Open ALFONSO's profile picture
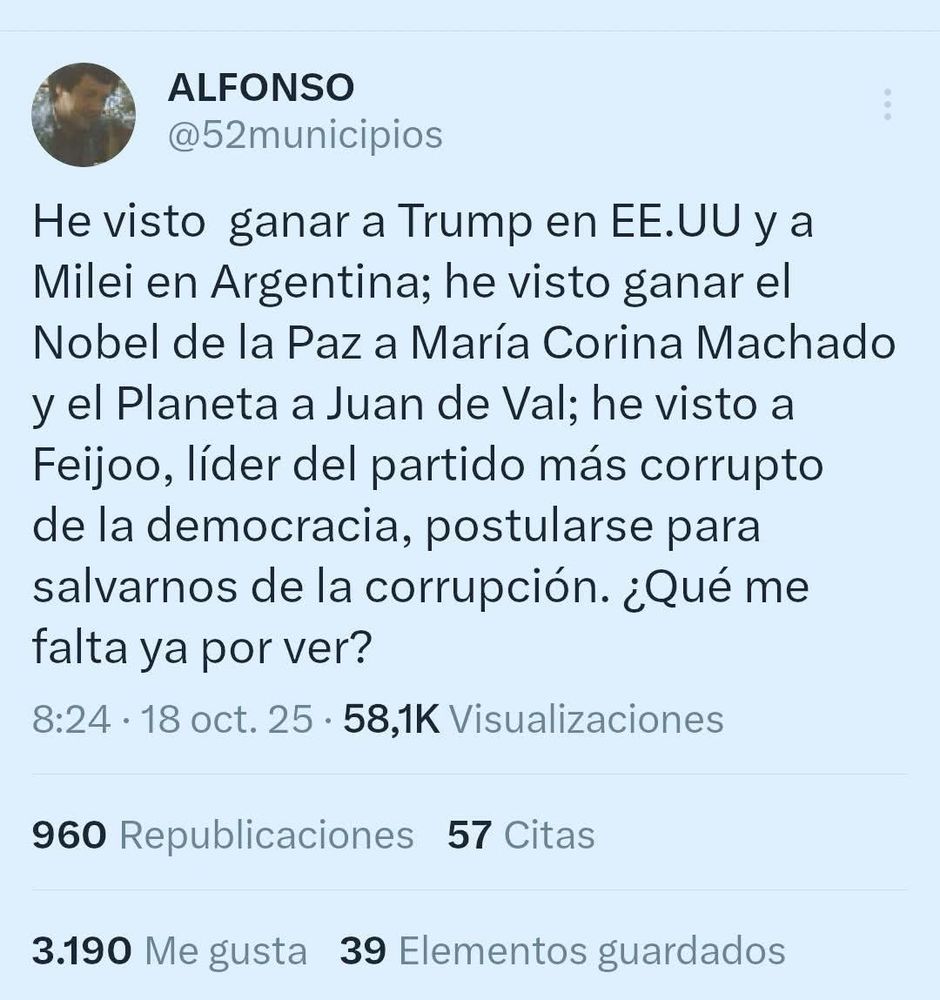The image size is (940, 1000). point(84,114)
